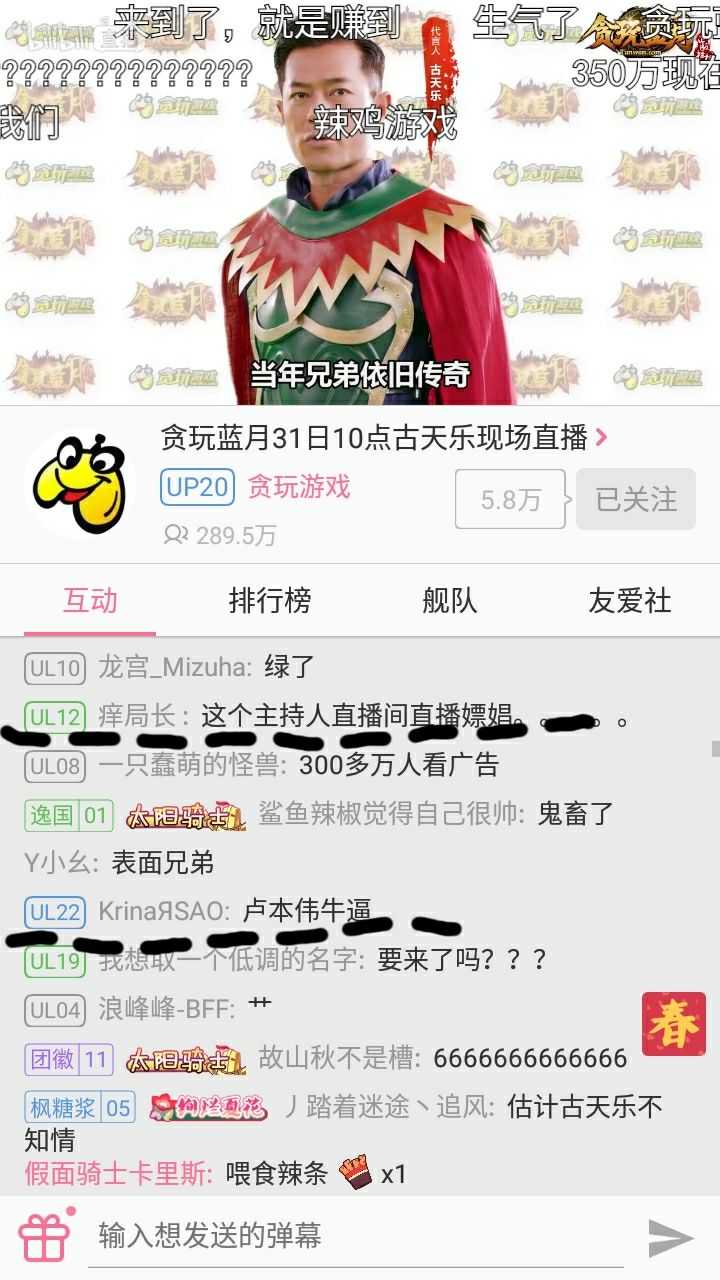The width and height of the screenshot is (720, 1280).
Task: Tap the live video player
Action: [360, 202]
